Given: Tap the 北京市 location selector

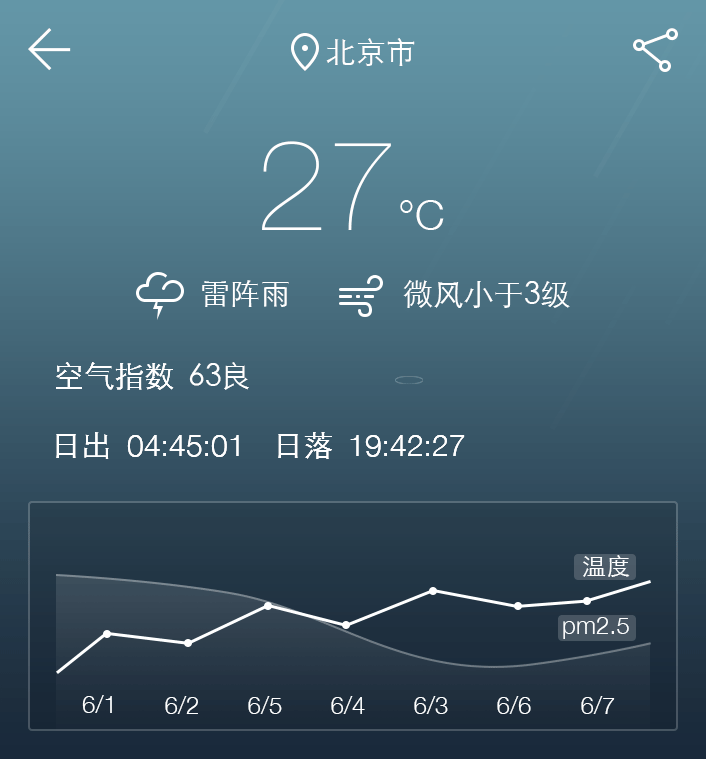Looking at the screenshot, I should [353, 52].
